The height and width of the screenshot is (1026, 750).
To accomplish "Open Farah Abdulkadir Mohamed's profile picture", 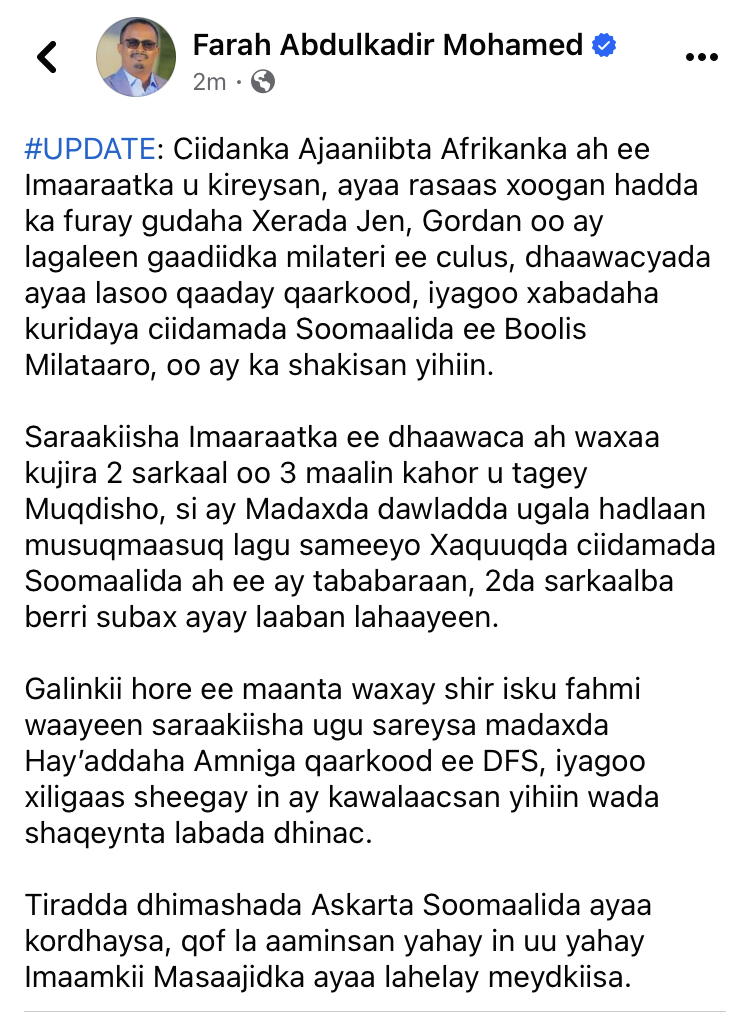I will coord(135,57).
